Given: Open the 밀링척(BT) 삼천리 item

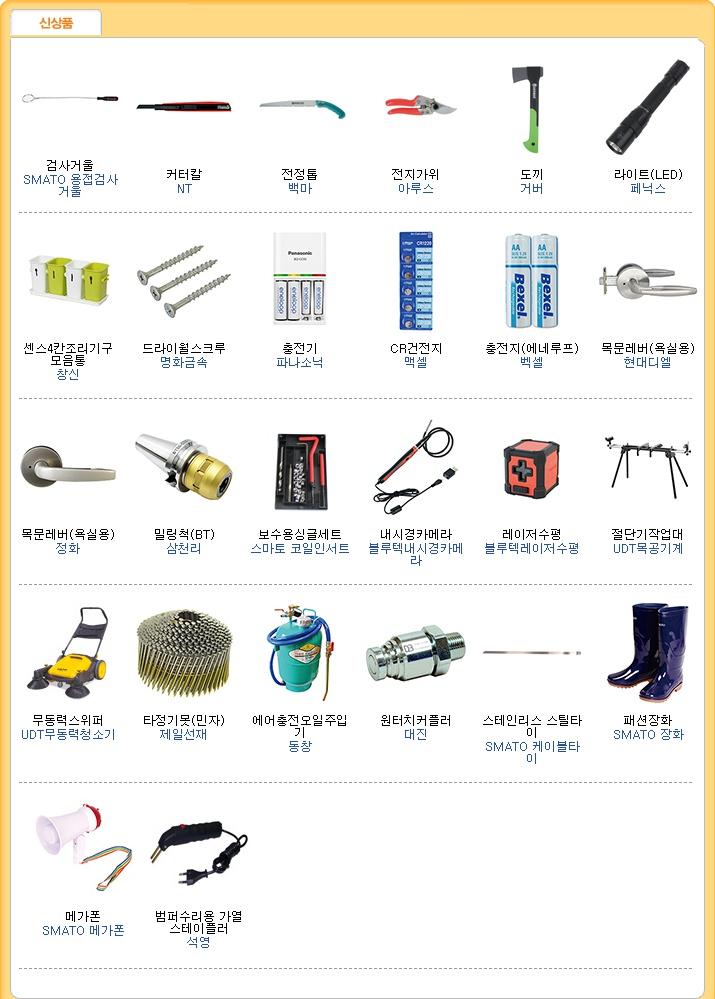Looking at the screenshot, I should pos(184,465).
